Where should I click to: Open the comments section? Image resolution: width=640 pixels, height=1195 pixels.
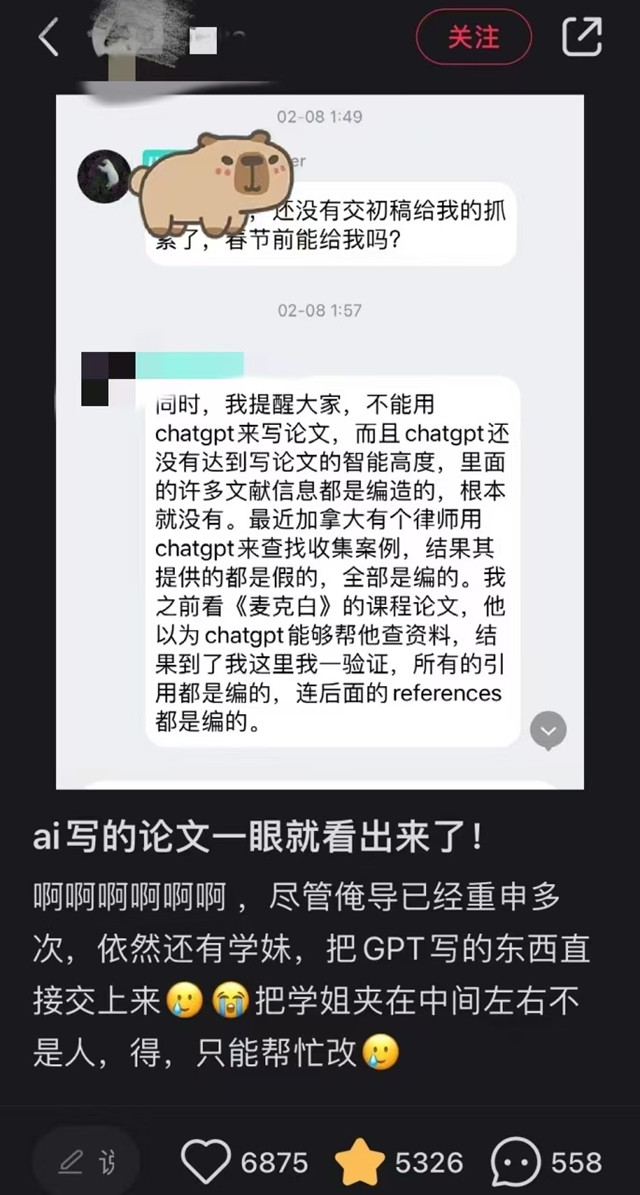(516, 1162)
